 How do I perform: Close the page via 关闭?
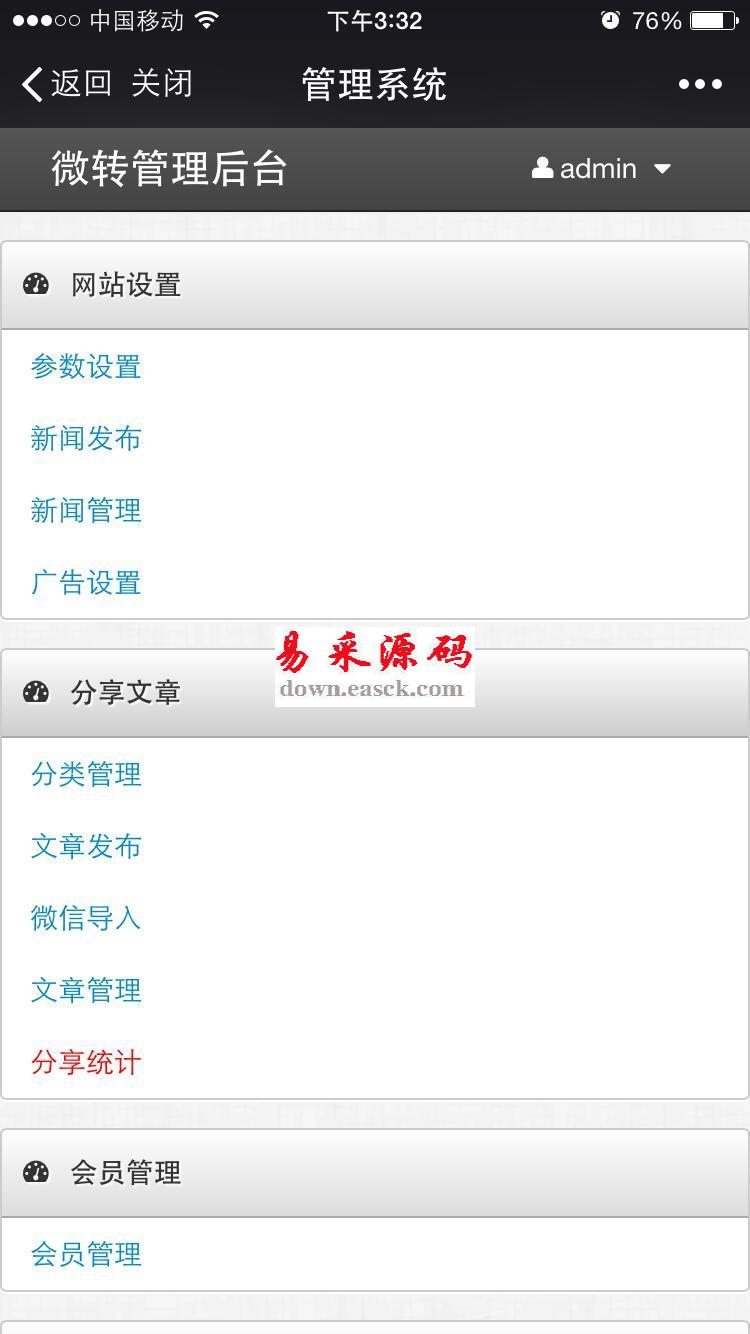pos(161,84)
